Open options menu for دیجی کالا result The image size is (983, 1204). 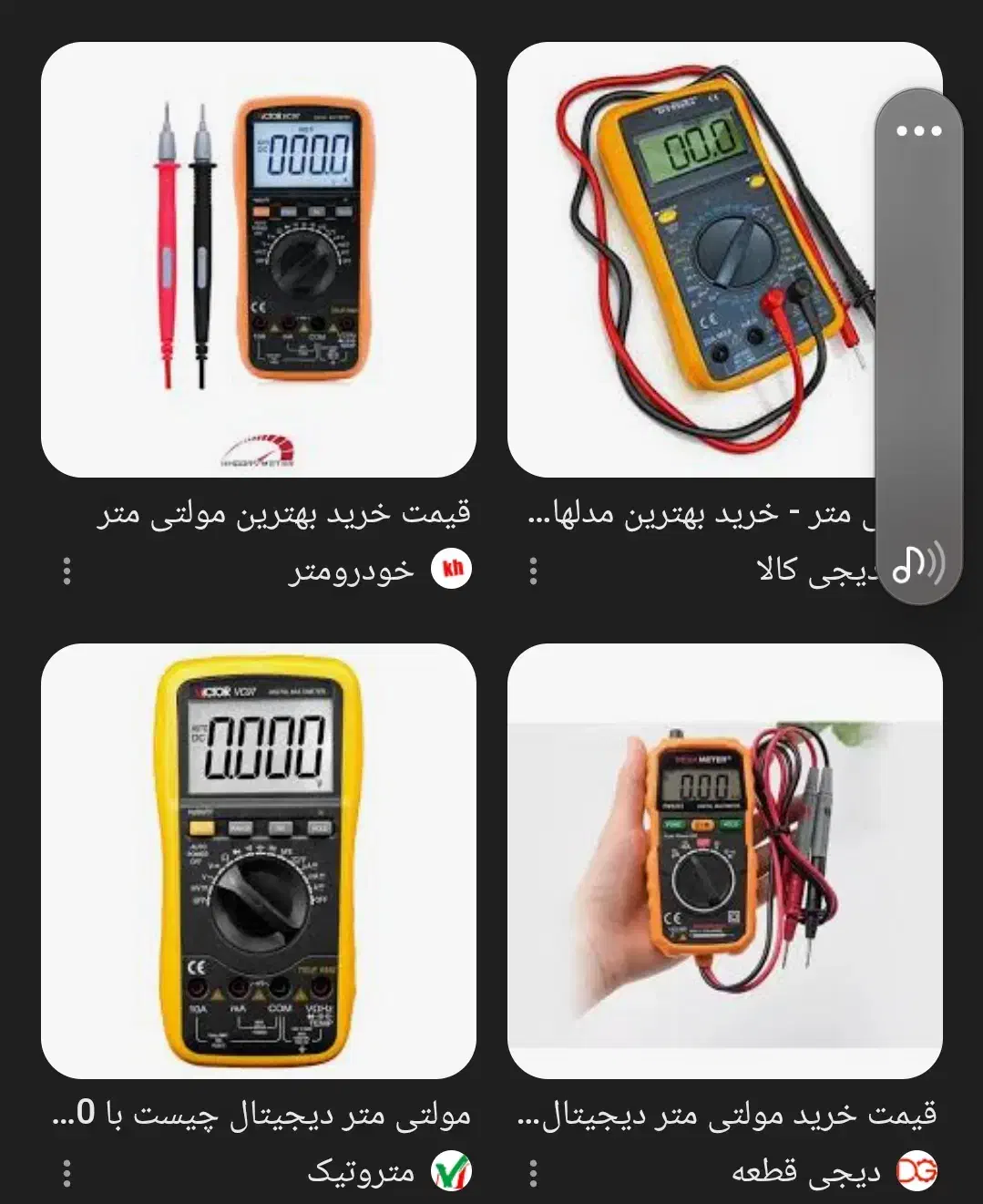click(x=534, y=571)
